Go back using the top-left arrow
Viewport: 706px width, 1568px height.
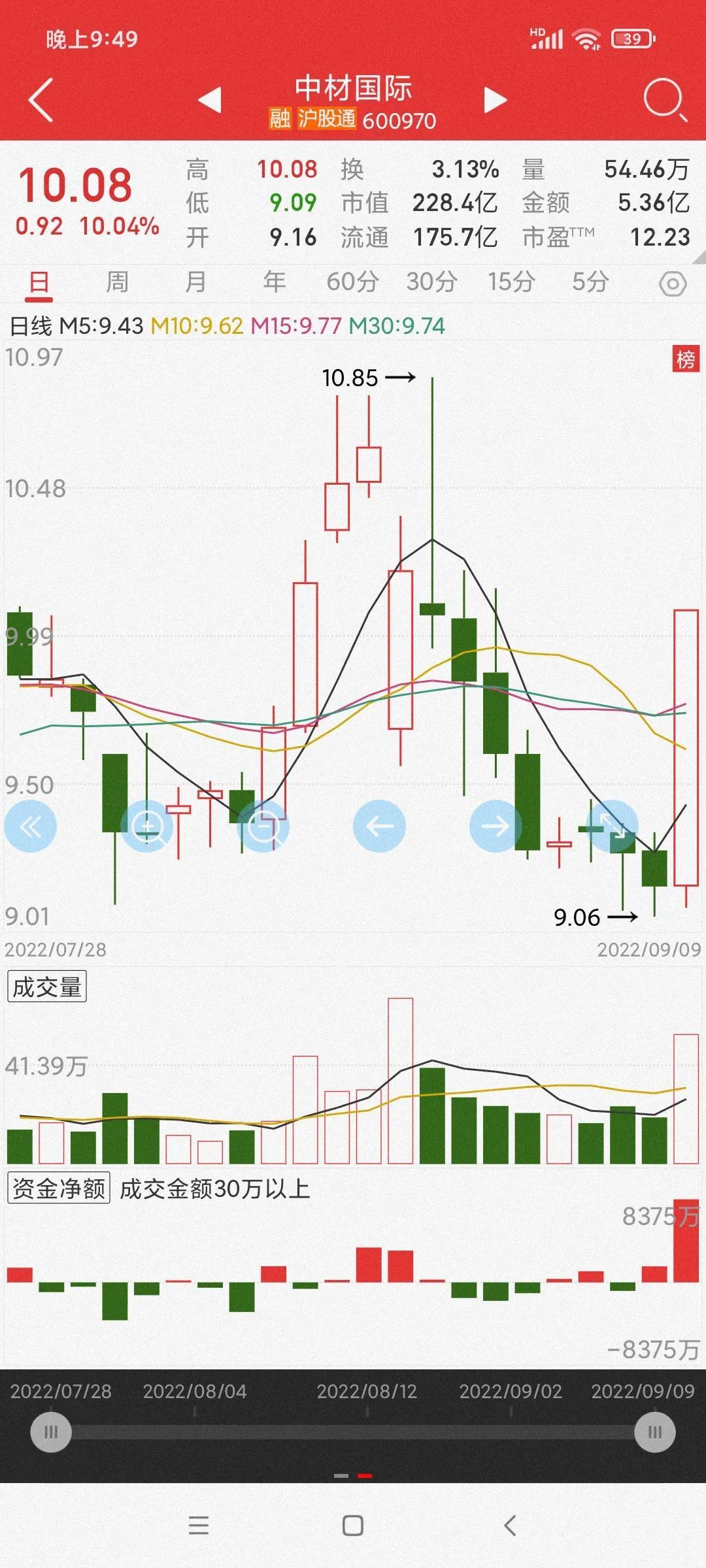41,100
